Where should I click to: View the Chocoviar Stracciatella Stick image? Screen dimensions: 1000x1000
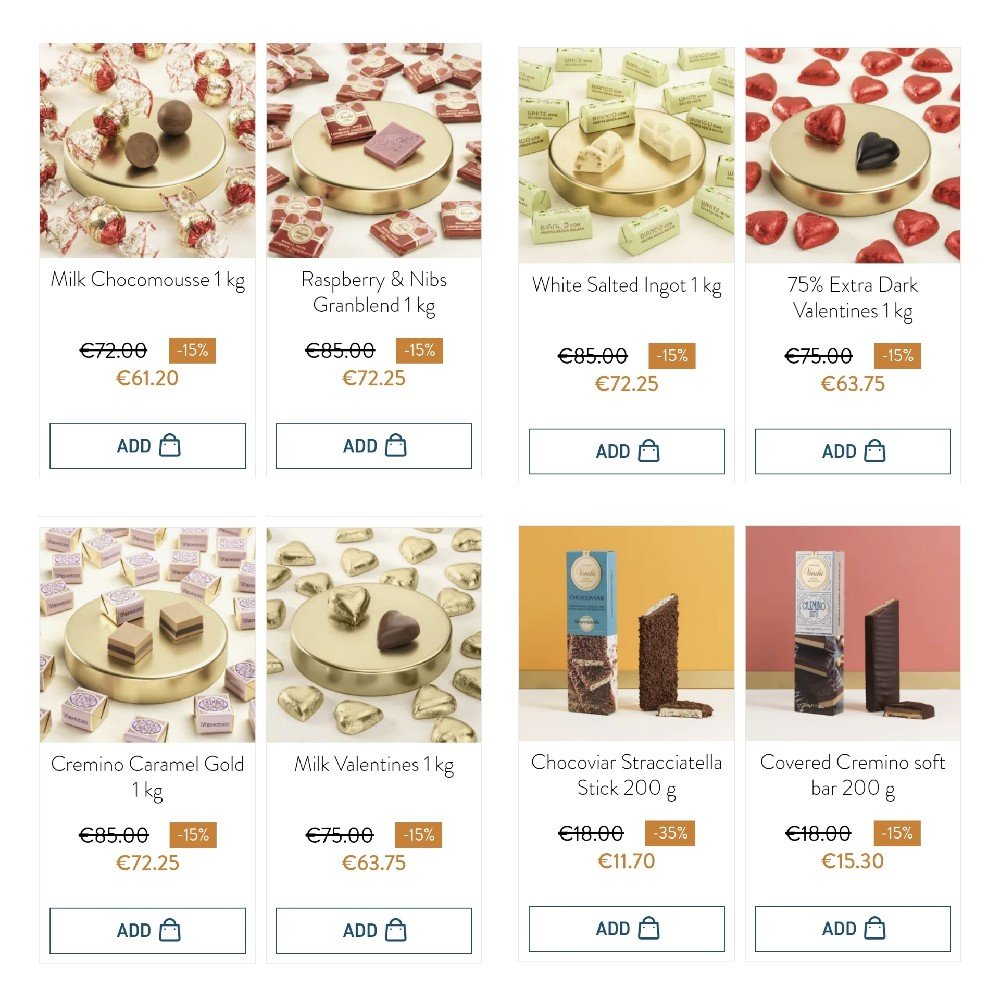[626, 633]
